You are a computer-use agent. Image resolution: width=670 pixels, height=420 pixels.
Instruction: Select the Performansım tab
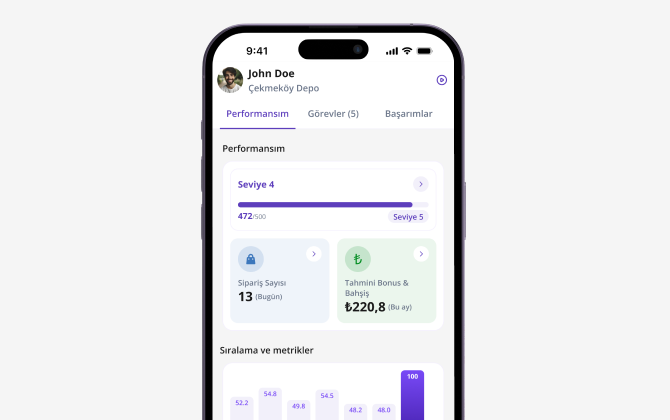point(258,114)
